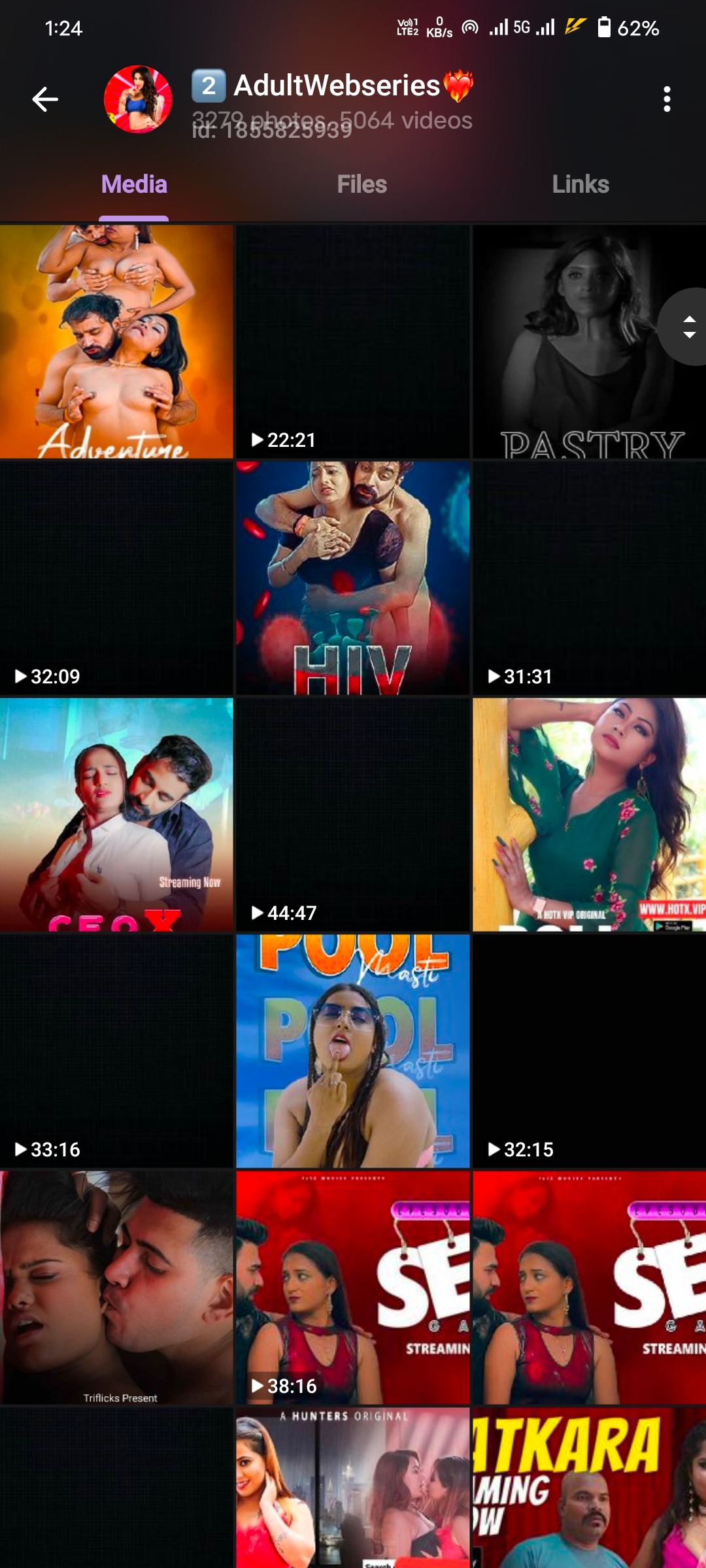Play the 38:16 video

(352, 1288)
